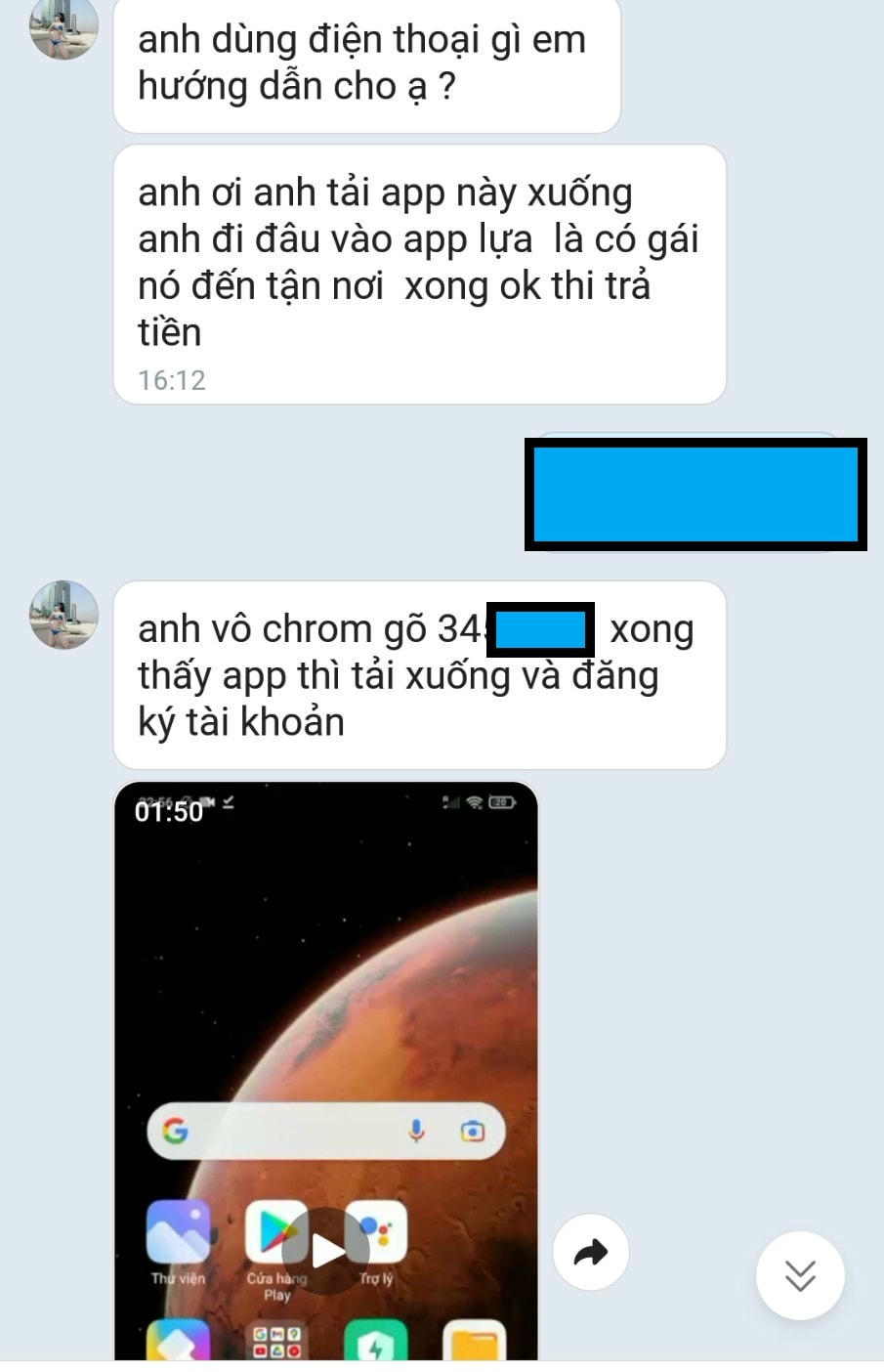Viewport: 884px width, 1372px height.
Task: Forward the video using the share arrow
Action: [590, 1252]
